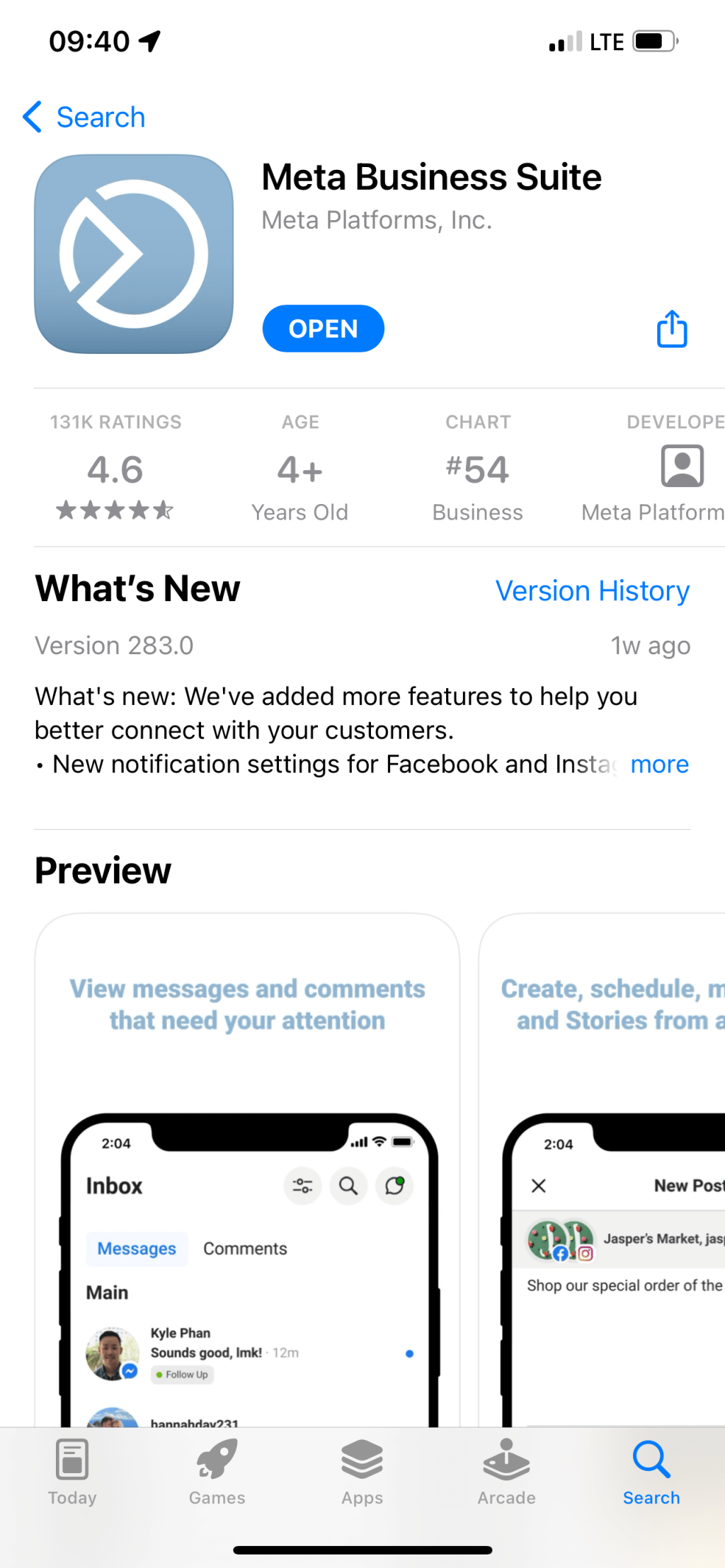The height and width of the screenshot is (1568, 725).
Task: View the inbox messages preview screenshot
Action: [x=247, y=1168]
